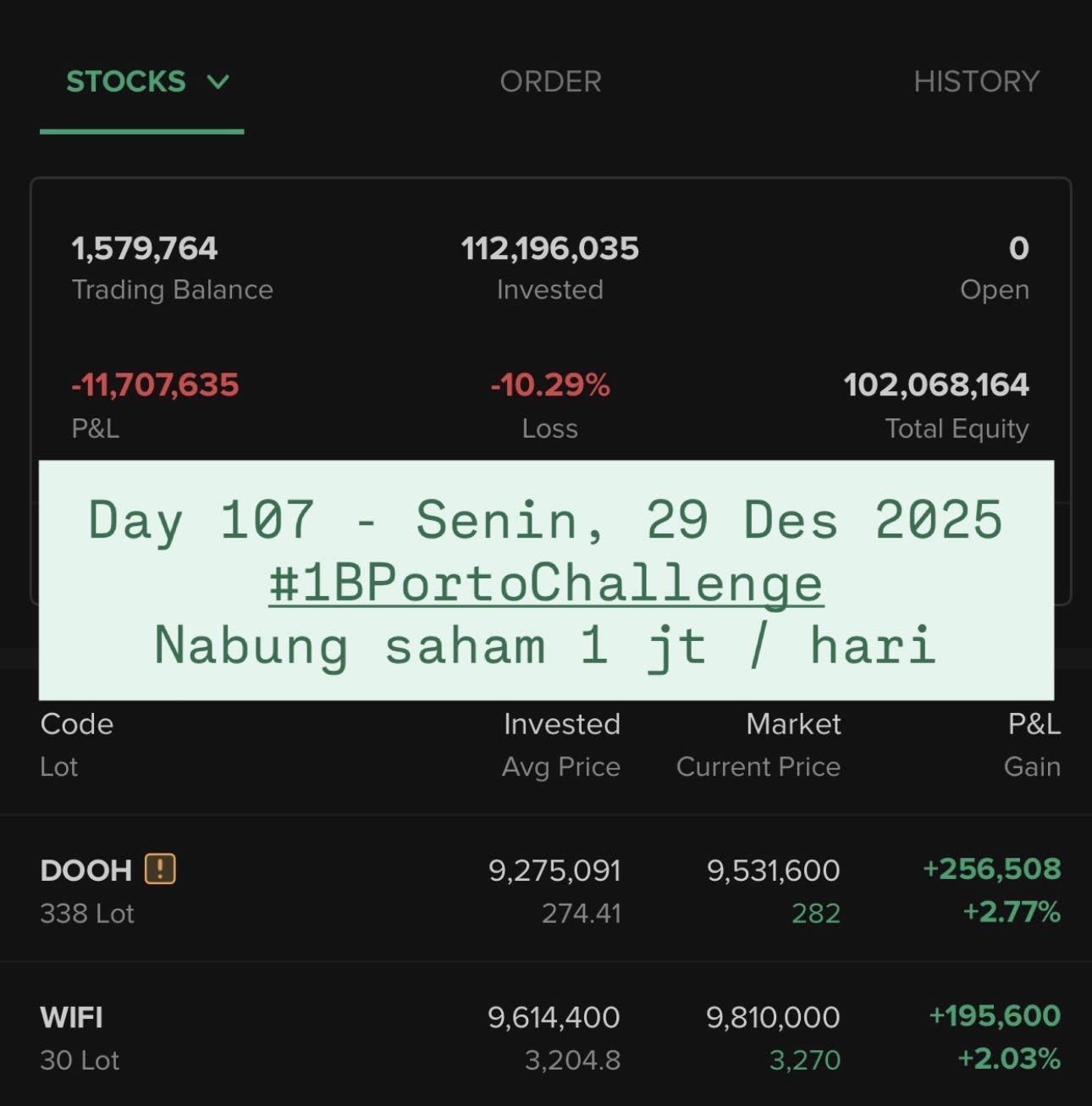
Task: Tap the warning icon next to DOOH
Action: [x=160, y=870]
